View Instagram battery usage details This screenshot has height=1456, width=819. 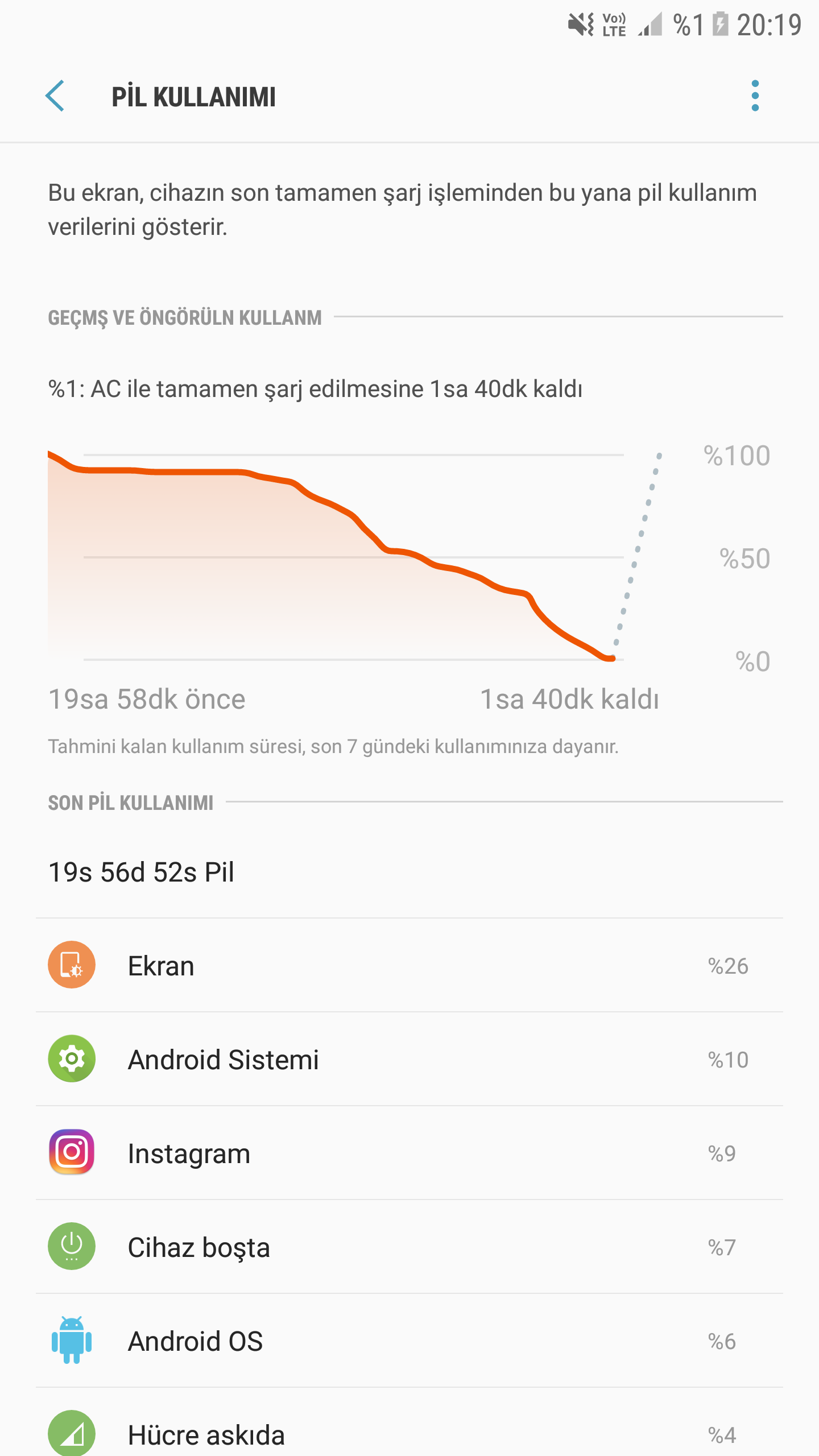pyautogui.click(x=409, y=1153)
